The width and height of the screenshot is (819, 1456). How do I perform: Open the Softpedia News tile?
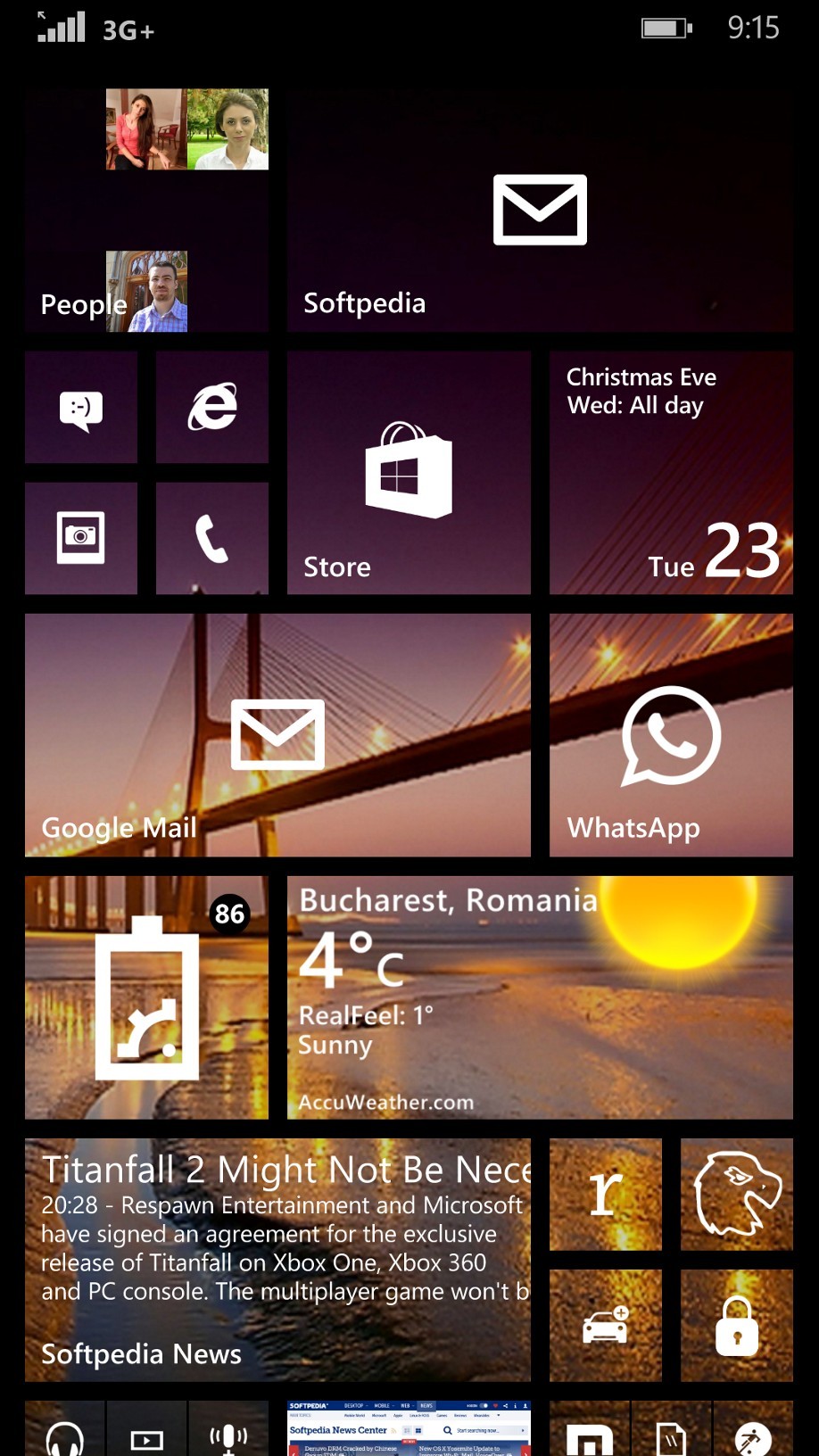(277, 1260)
